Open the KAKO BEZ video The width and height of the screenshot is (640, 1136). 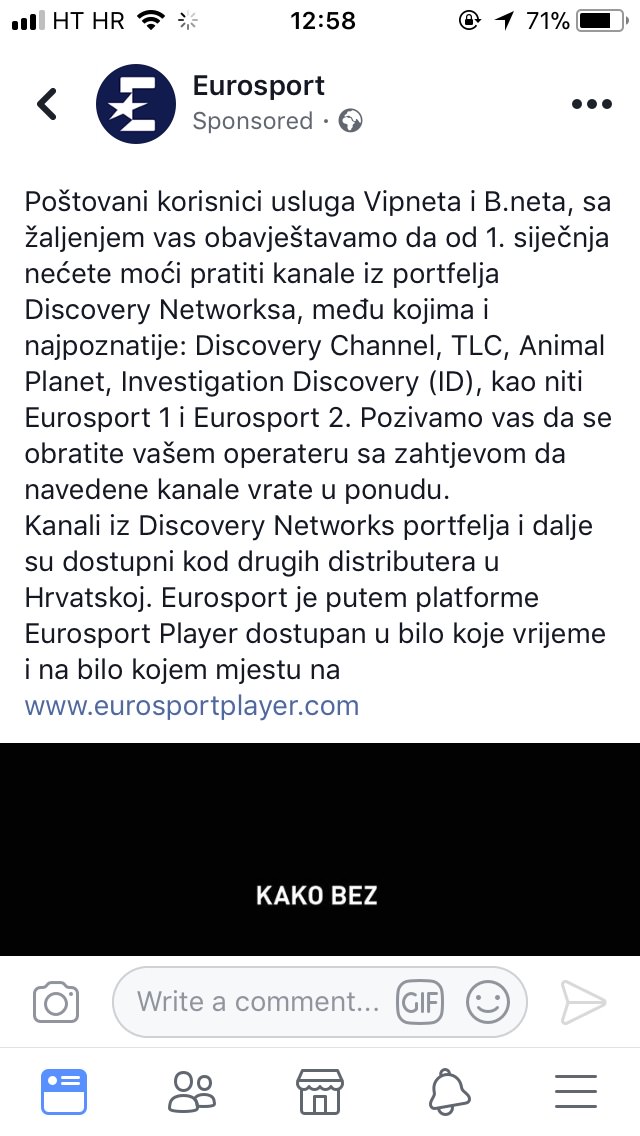(x=320, y=850)
